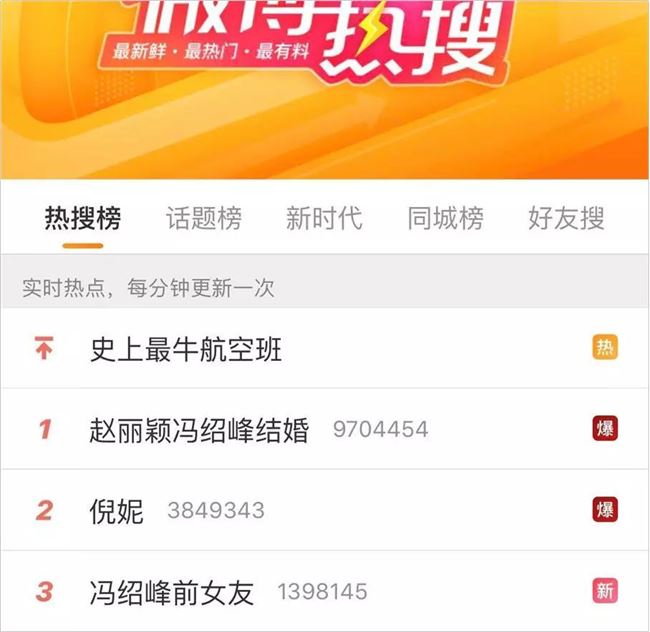The height and width of the screenshot is (632, 650).
Task: Open pinned topic 史上最牛航空班
Action: [186, 349]
